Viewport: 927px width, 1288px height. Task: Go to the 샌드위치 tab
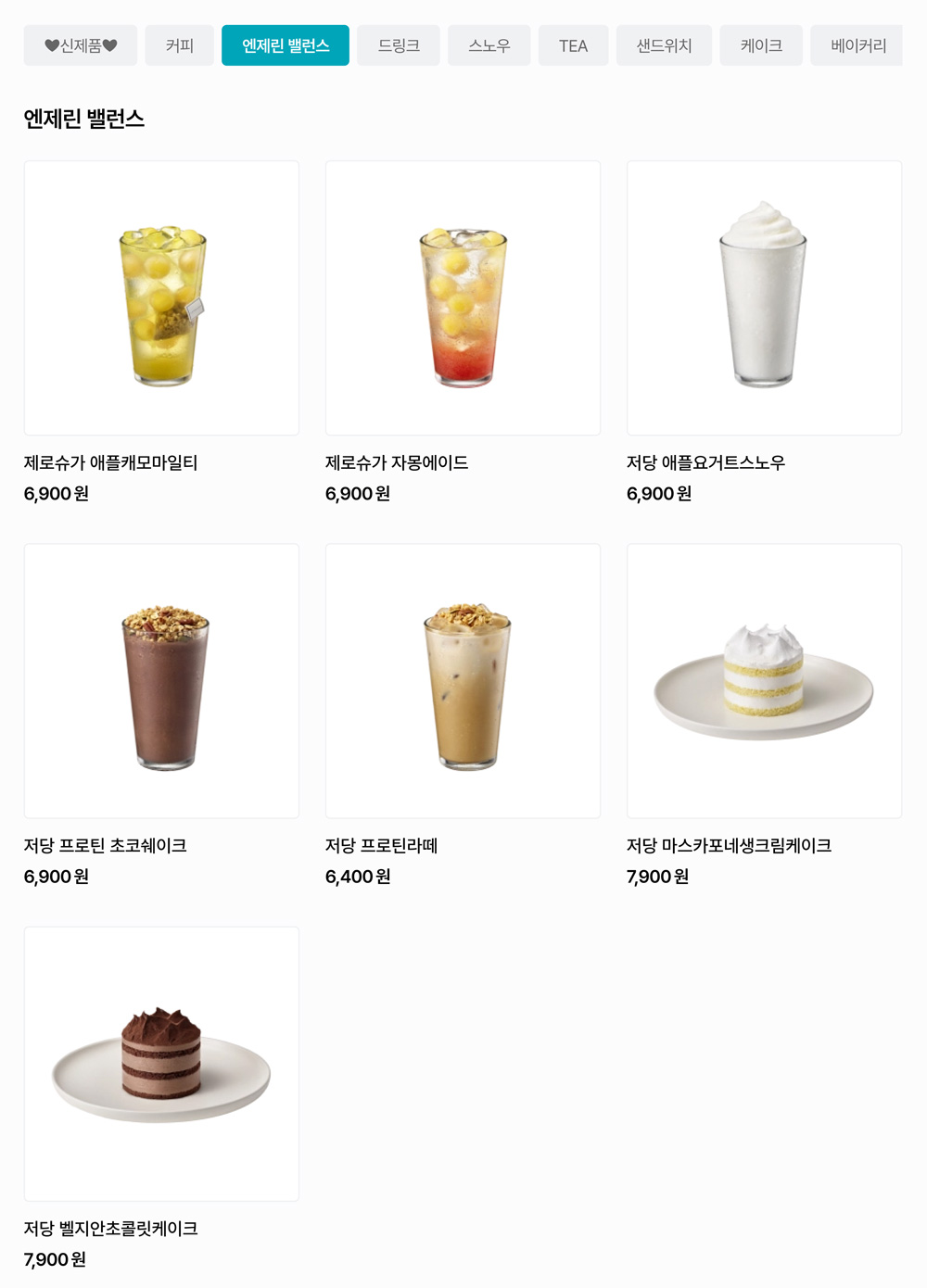(x=664, y=45)
